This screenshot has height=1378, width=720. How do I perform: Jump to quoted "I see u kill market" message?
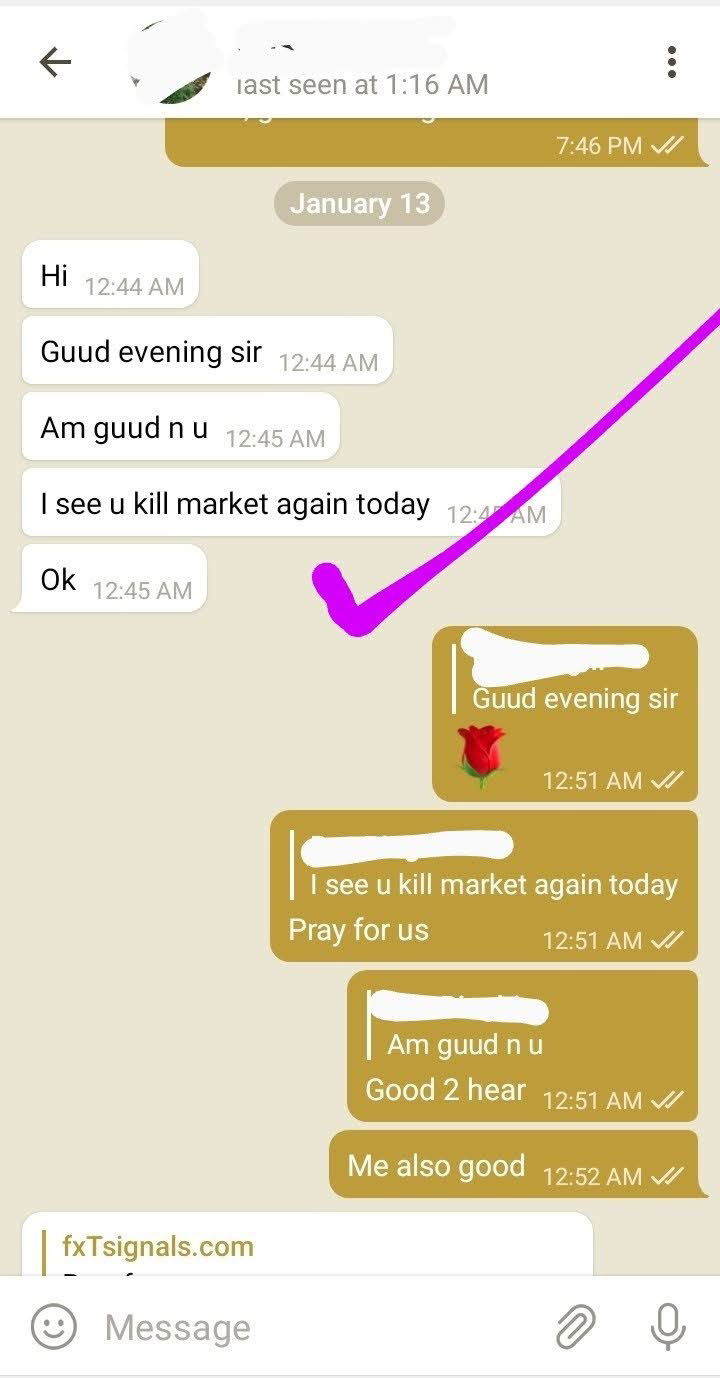click(x=494, y=870)
